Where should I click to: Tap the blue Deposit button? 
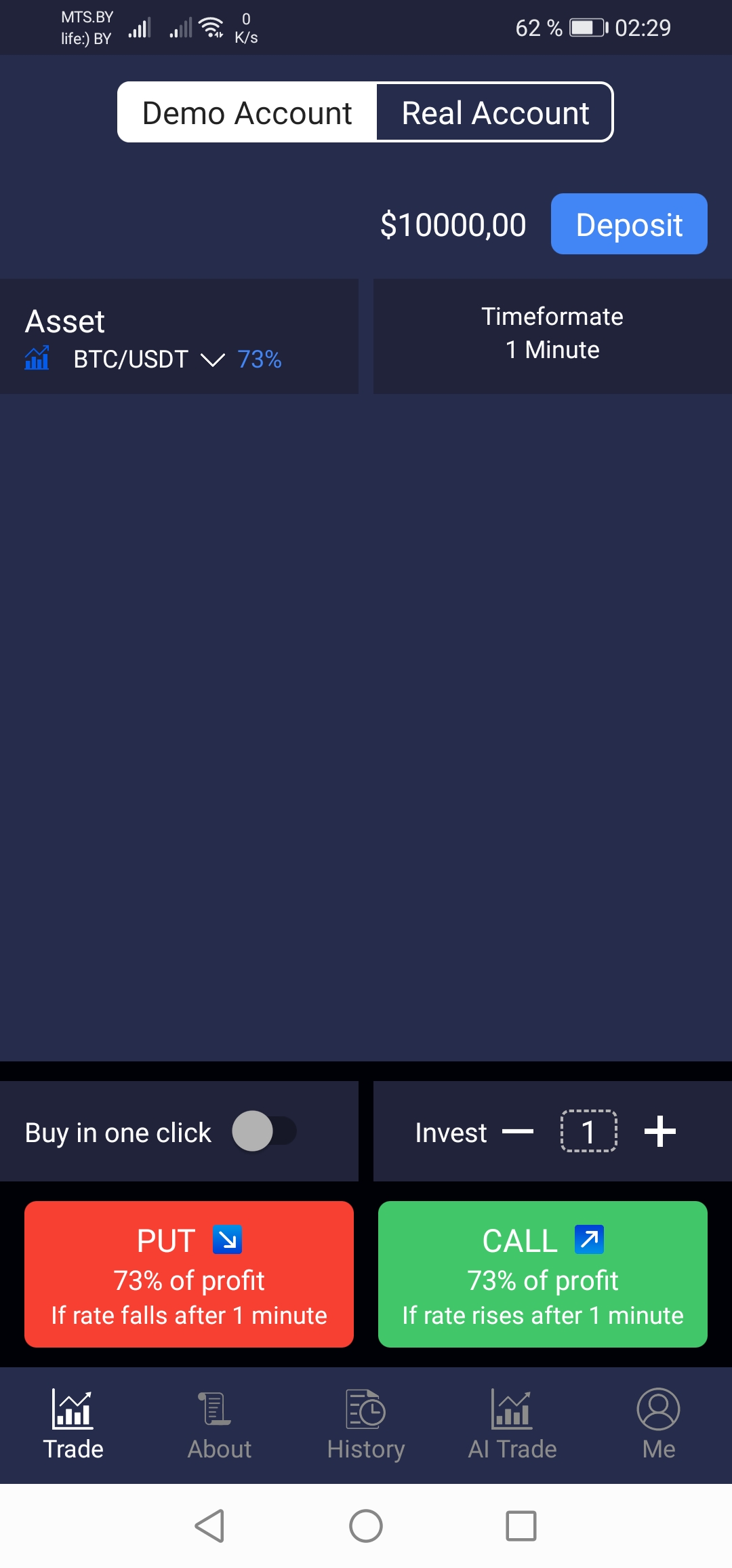pos(628,224)
